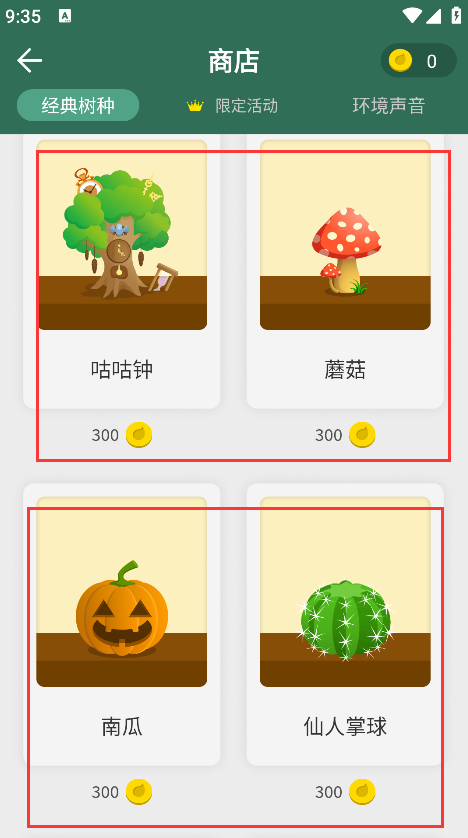View the 南瓜 pumpkin card
Viewport: 468px width, 838px height.
click(x=122, y=624)
